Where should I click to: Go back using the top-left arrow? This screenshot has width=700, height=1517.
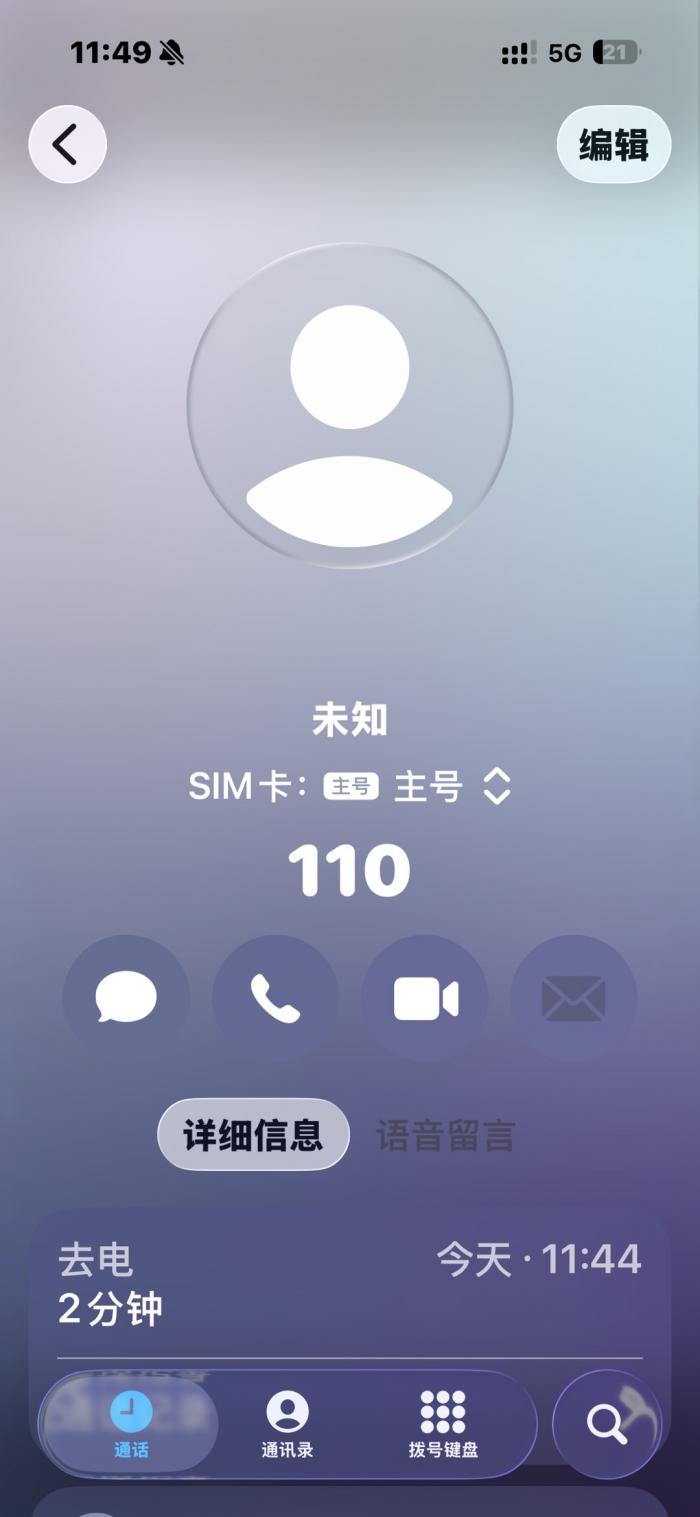(67, 145)
